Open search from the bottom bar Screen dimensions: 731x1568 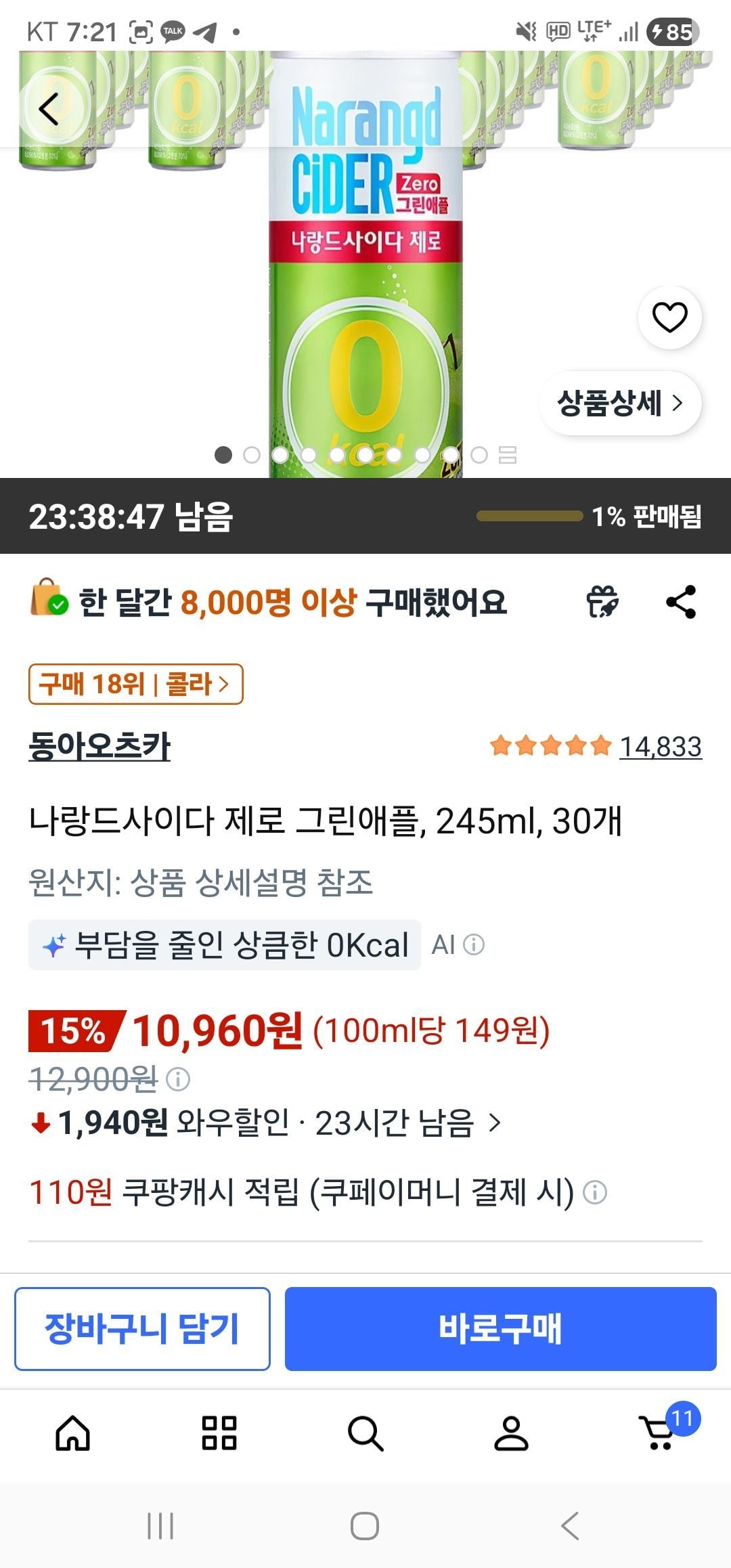pos(365,1433)
